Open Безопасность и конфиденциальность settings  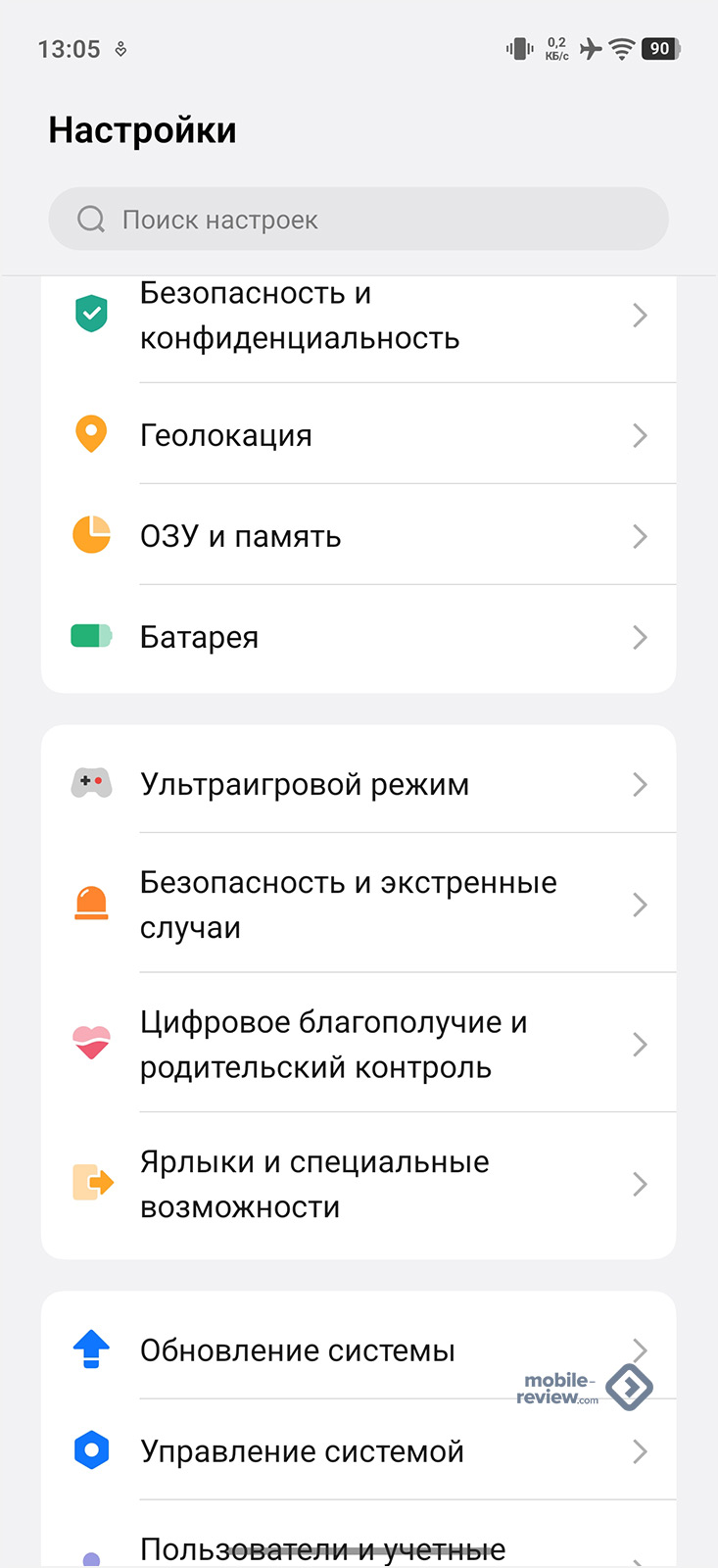pyautogui.click(x=358, y=316)
